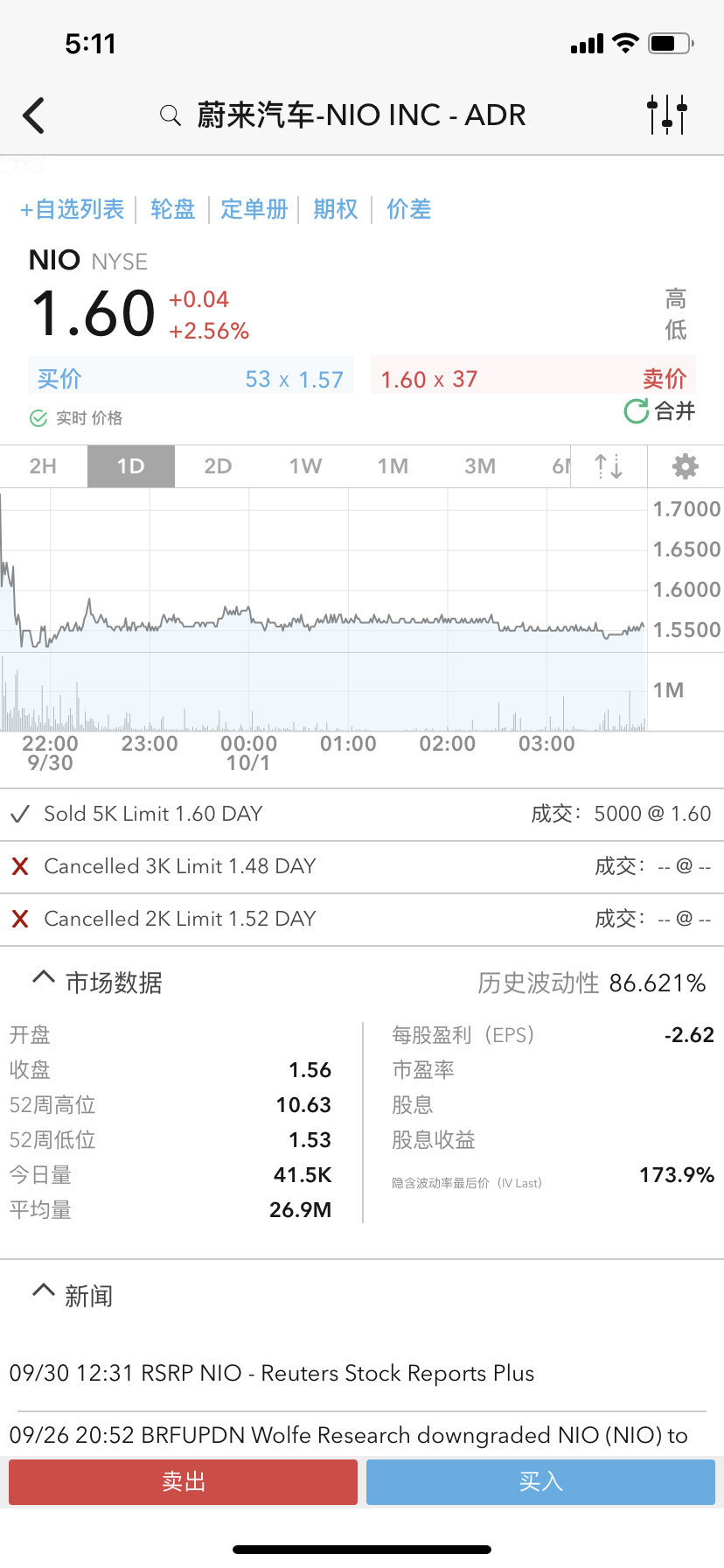This screenshot has height=1568, width=724.
Task: Tap the blue 买入 buy button
Action: [x=540, y=1481]
